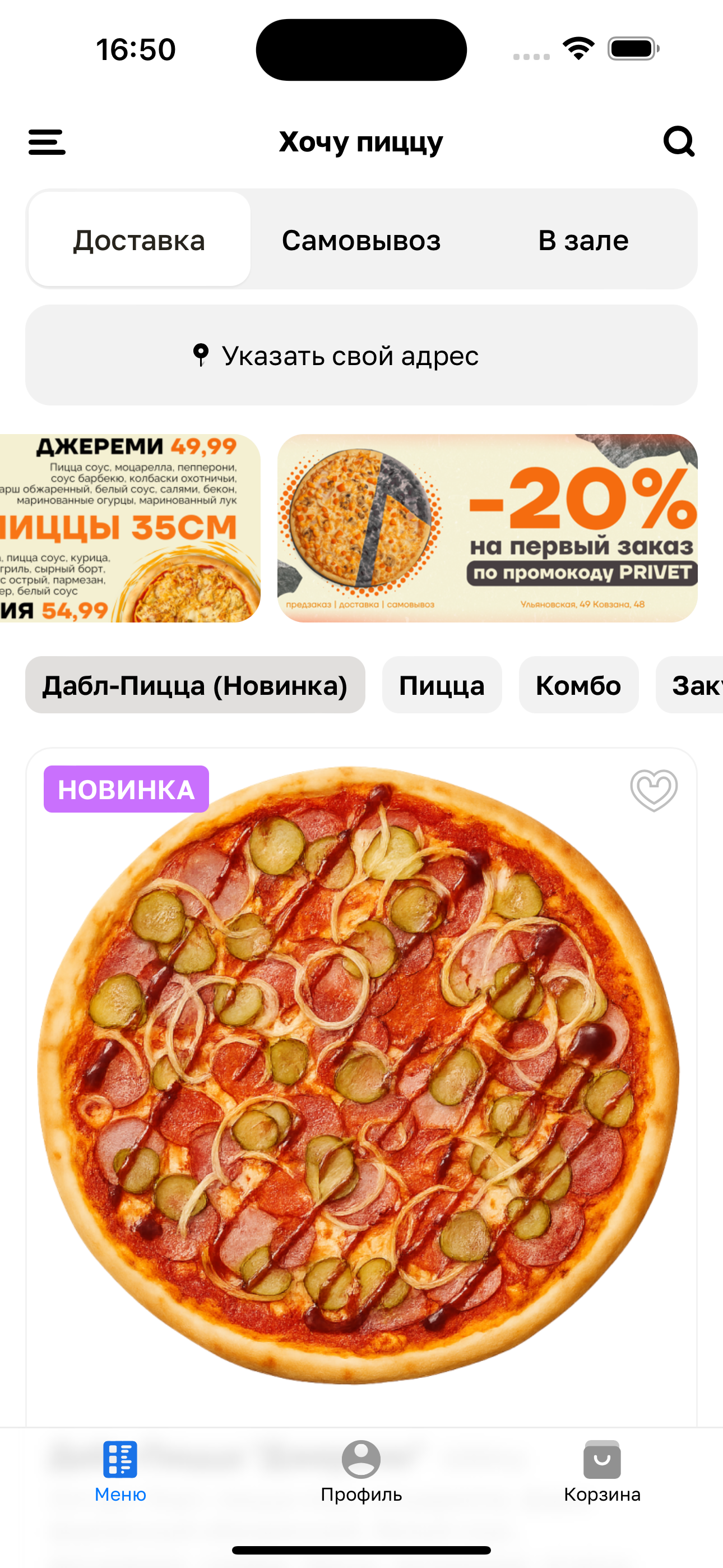Open the hamburger drawer menu
723x1568 pixels.
click(x=47, y=142)
